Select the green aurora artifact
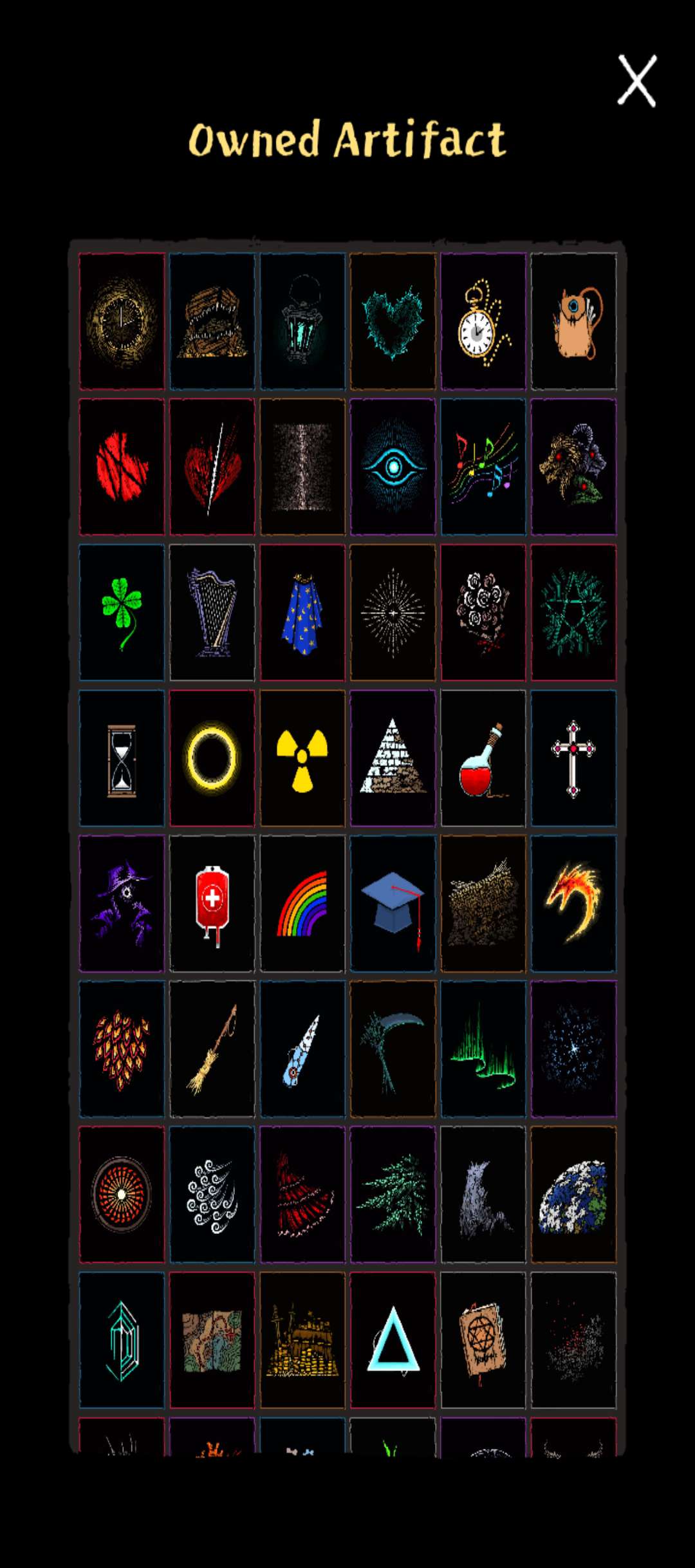The height and width of the screenshot is (1568, 695). coord(483,1049)
